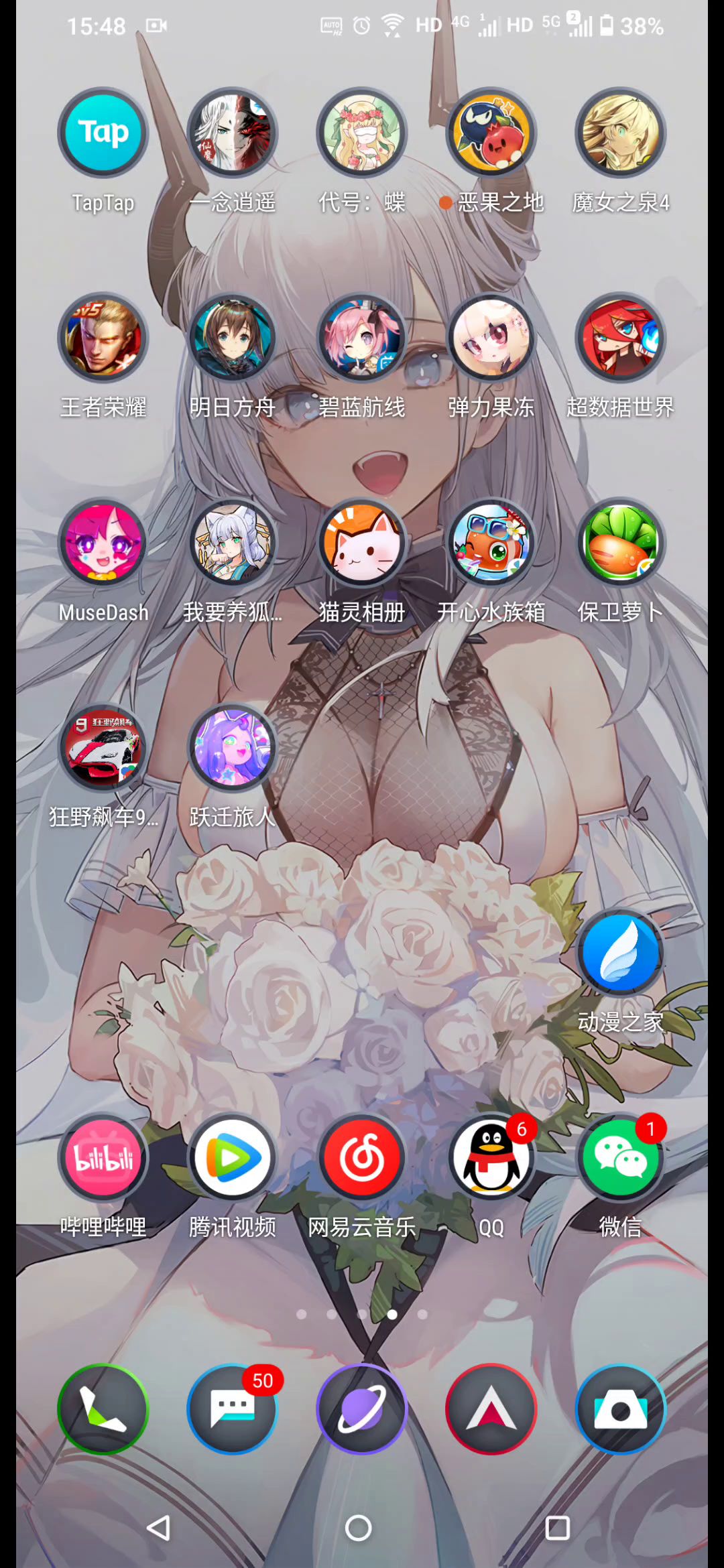Launch 保卫萝卜 game

click(x=620, y=543)
